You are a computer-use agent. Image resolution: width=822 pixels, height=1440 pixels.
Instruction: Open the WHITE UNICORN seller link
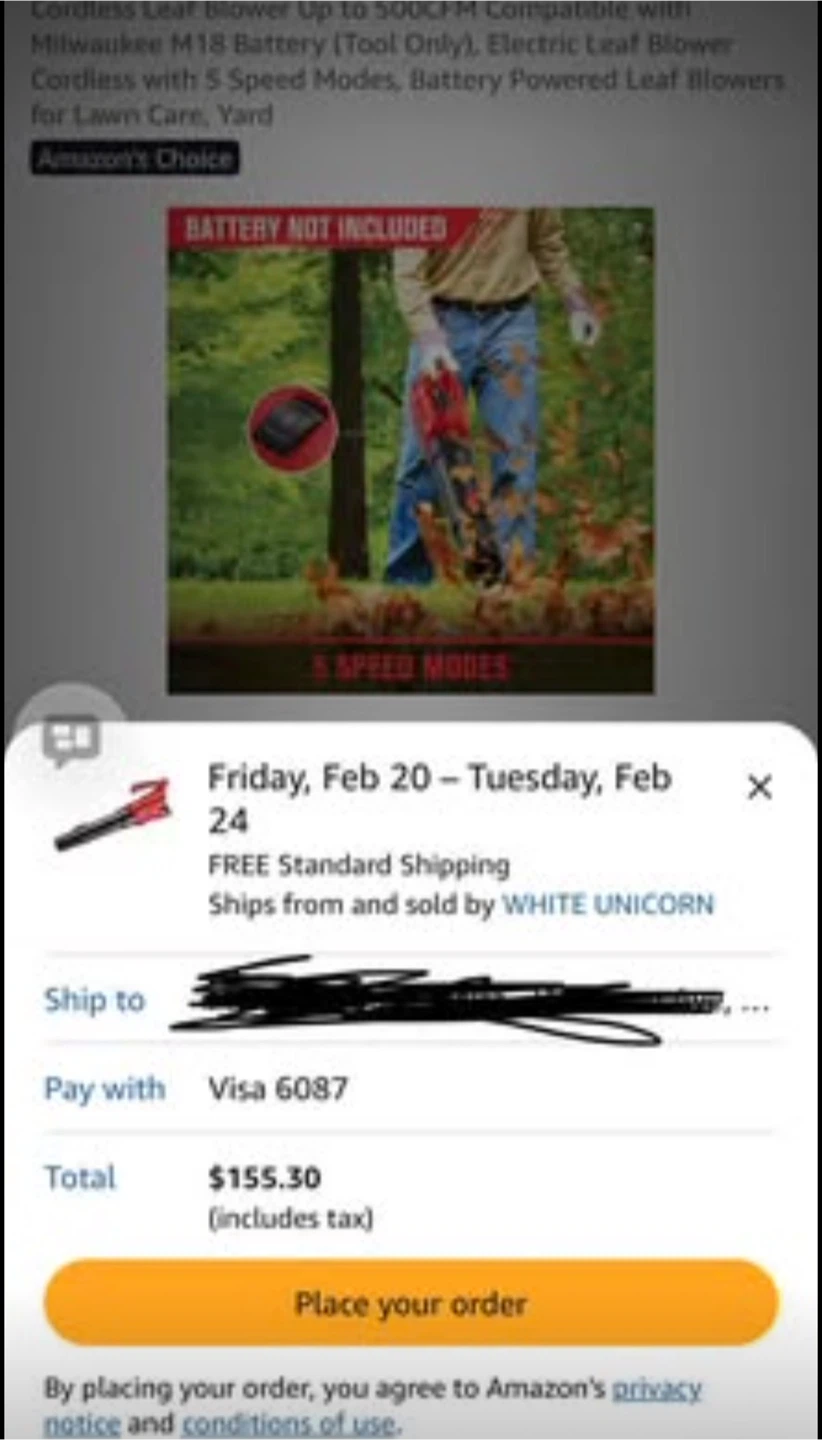(x=607, y=905)
